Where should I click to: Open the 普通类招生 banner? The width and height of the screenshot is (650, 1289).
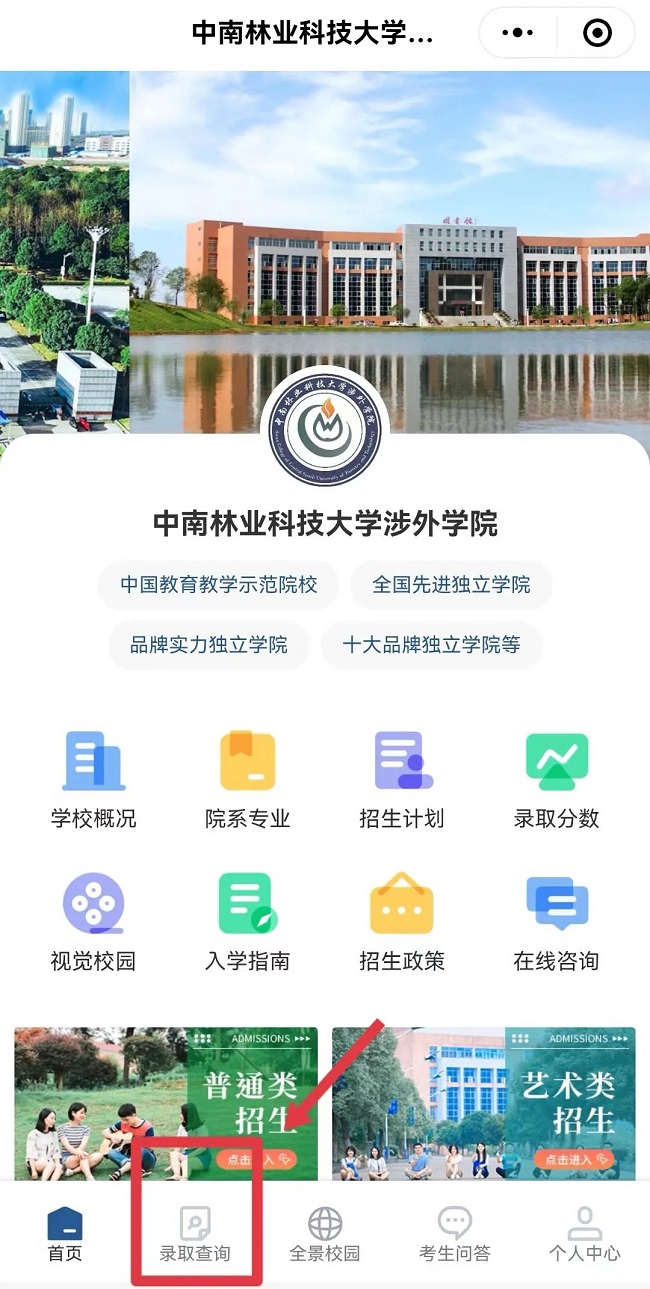coord(166,1102)
